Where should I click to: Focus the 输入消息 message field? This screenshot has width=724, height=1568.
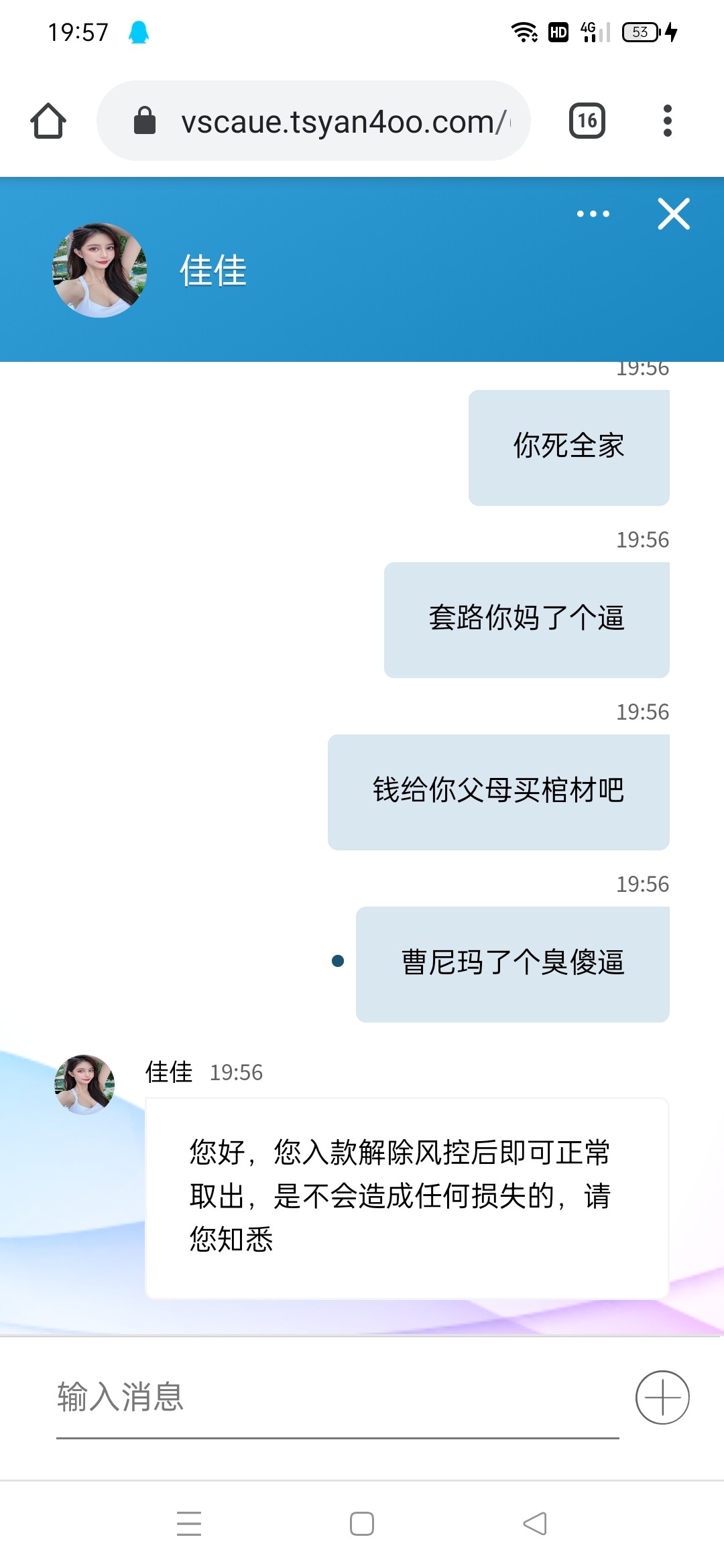[x=335, y=1397]
